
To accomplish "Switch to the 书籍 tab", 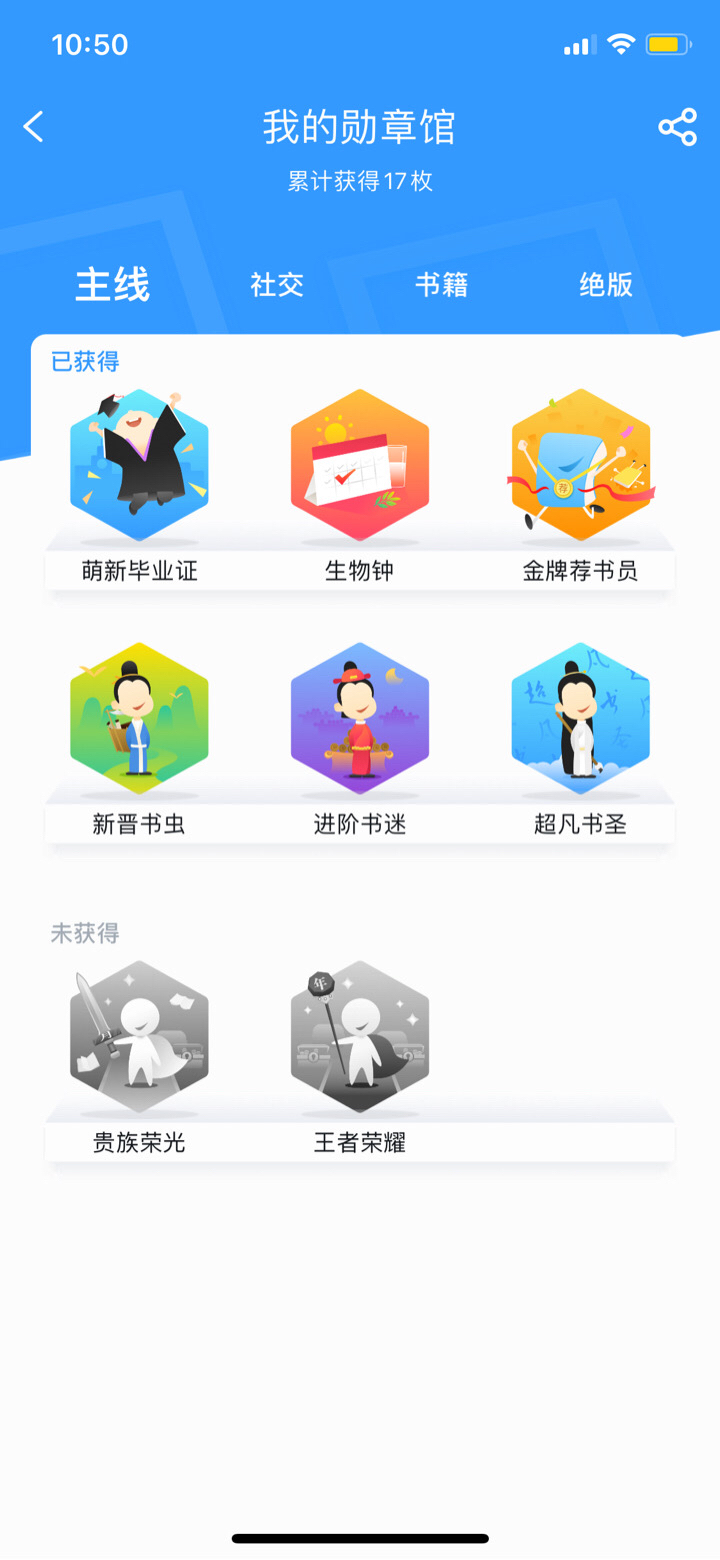I will coord(442,285).
